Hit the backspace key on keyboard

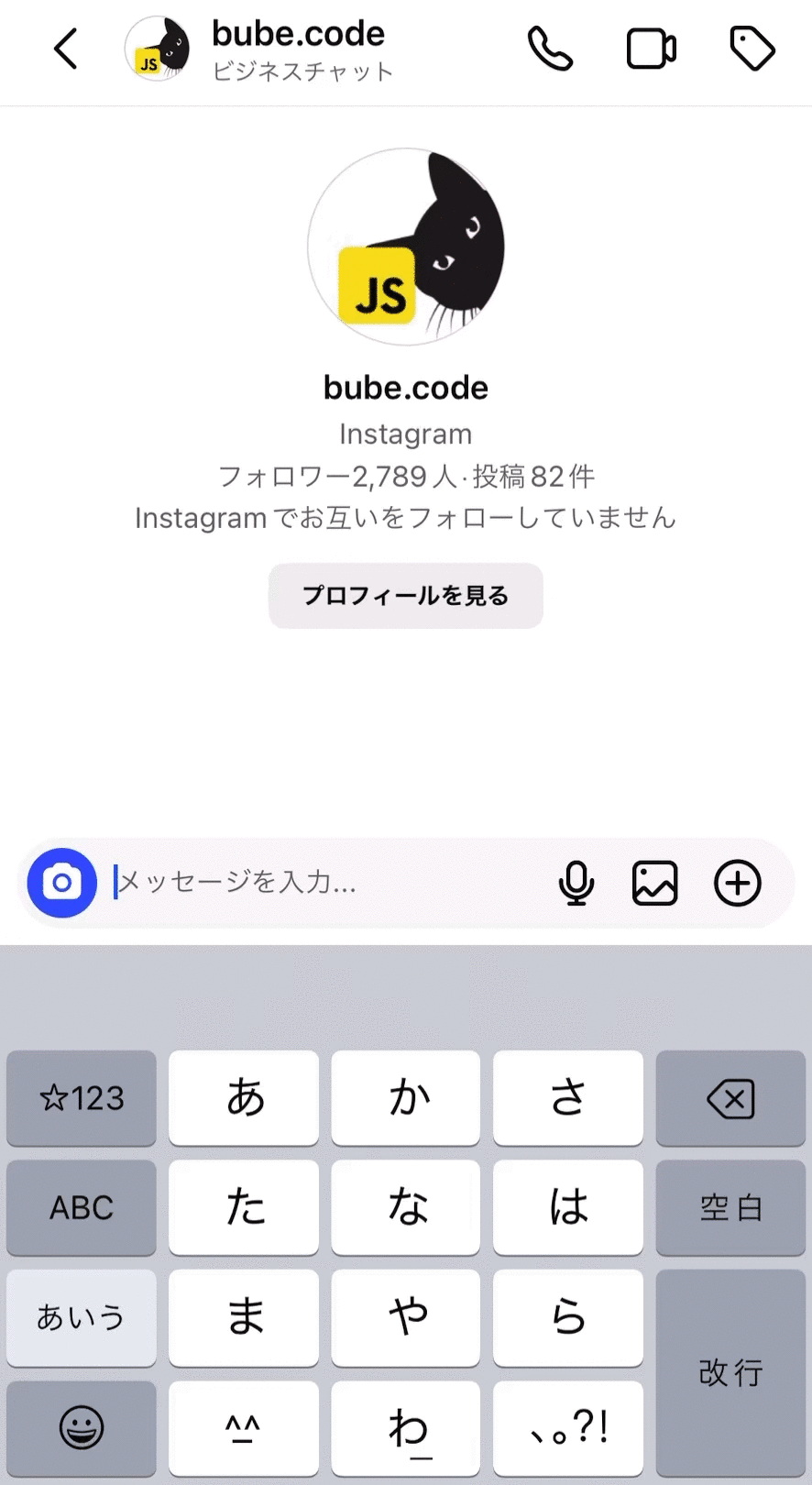730,1098
